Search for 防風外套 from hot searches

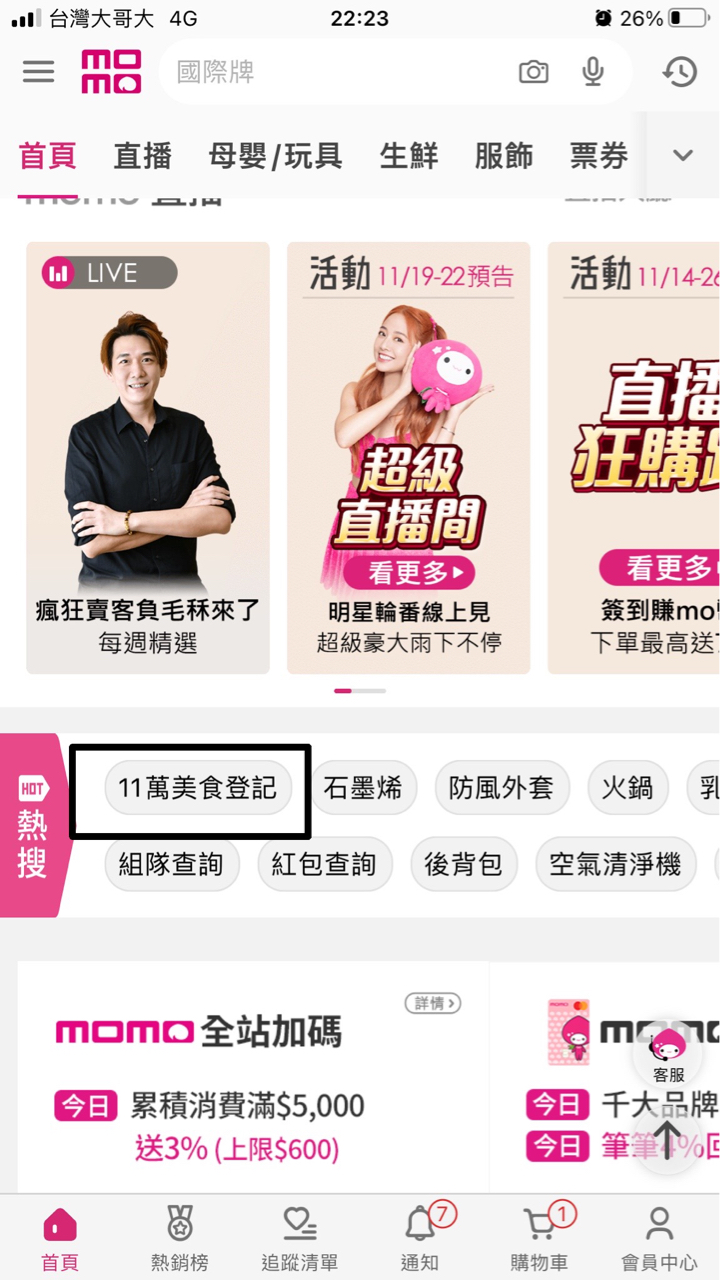pyautogui.click(x=501, y=788)
